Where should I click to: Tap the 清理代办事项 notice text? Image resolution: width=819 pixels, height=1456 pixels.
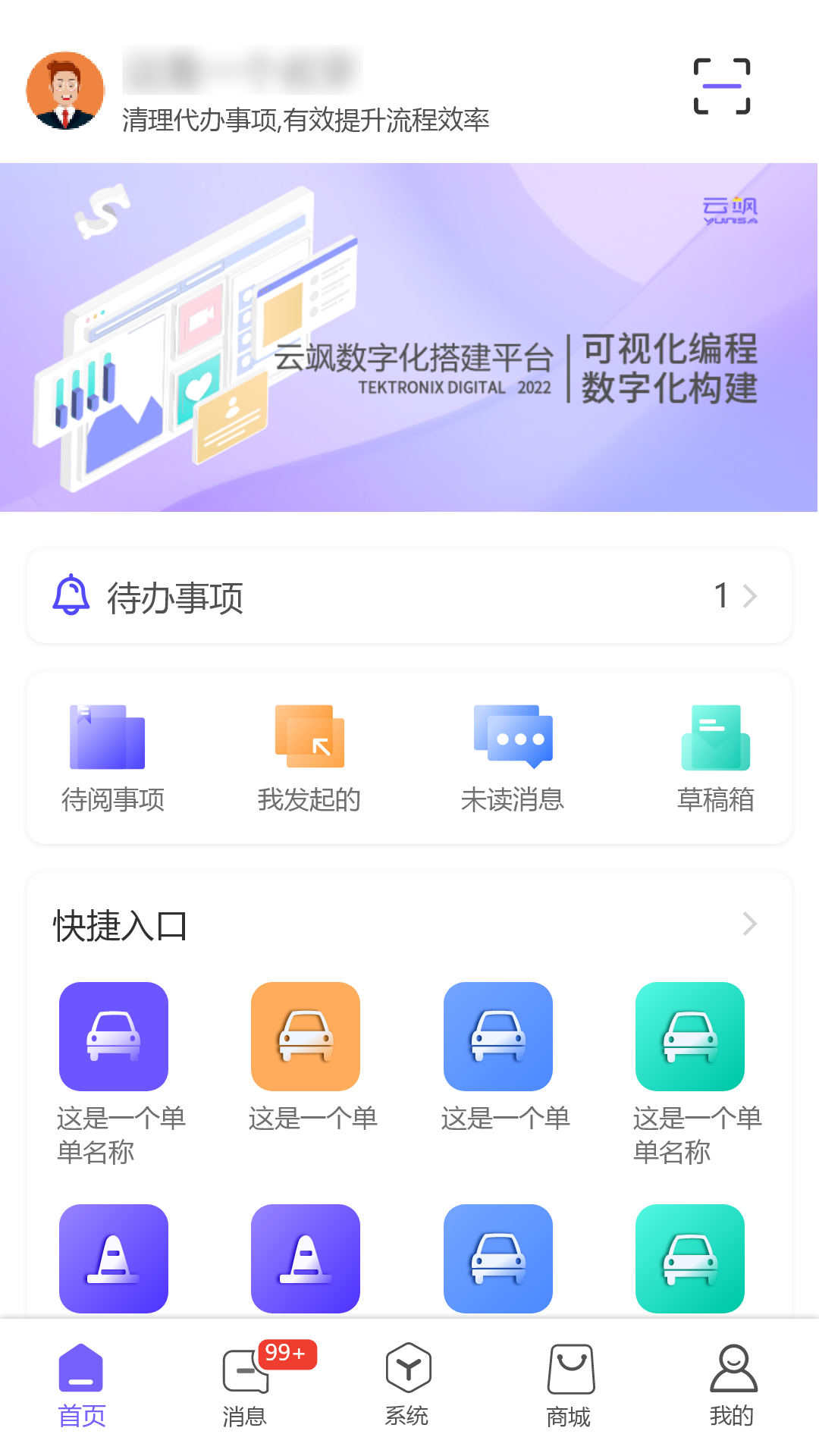(306, 120)
